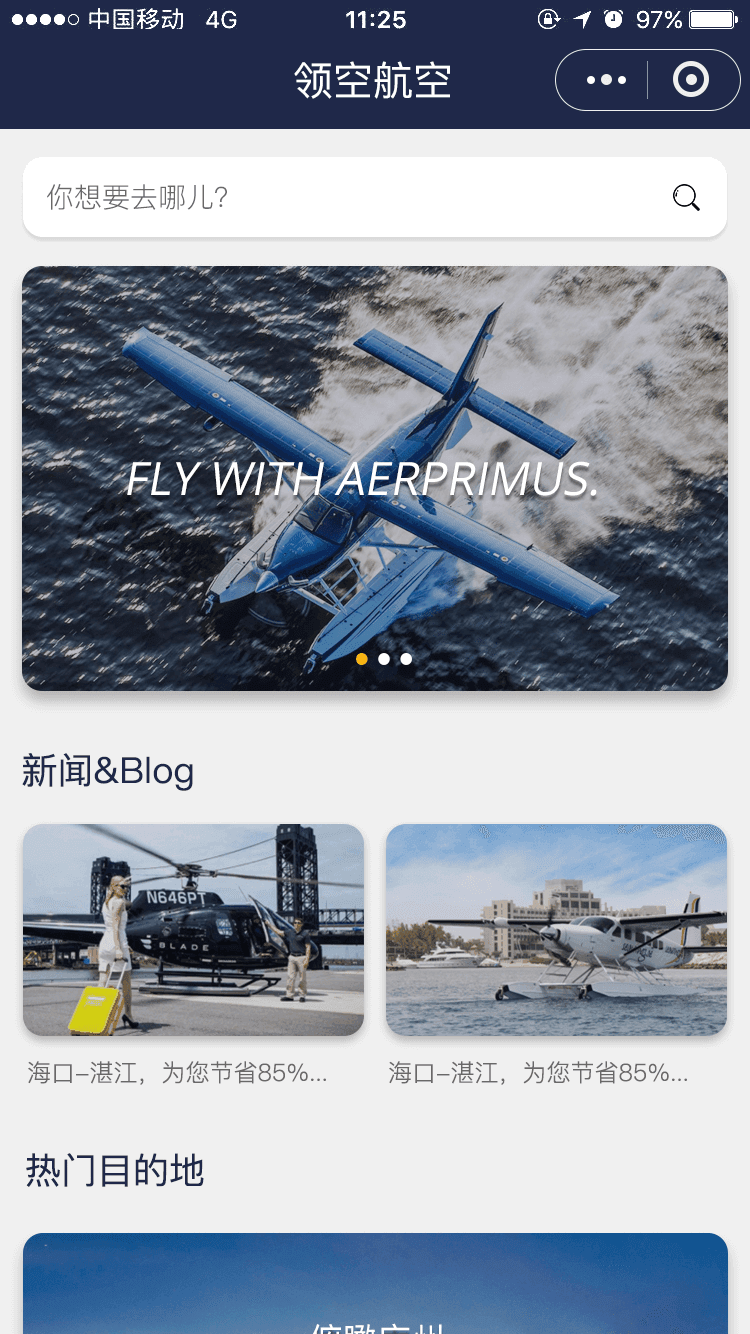Close the mini program with the circle button
The image size is (750, 1334).
click(691, 80)
